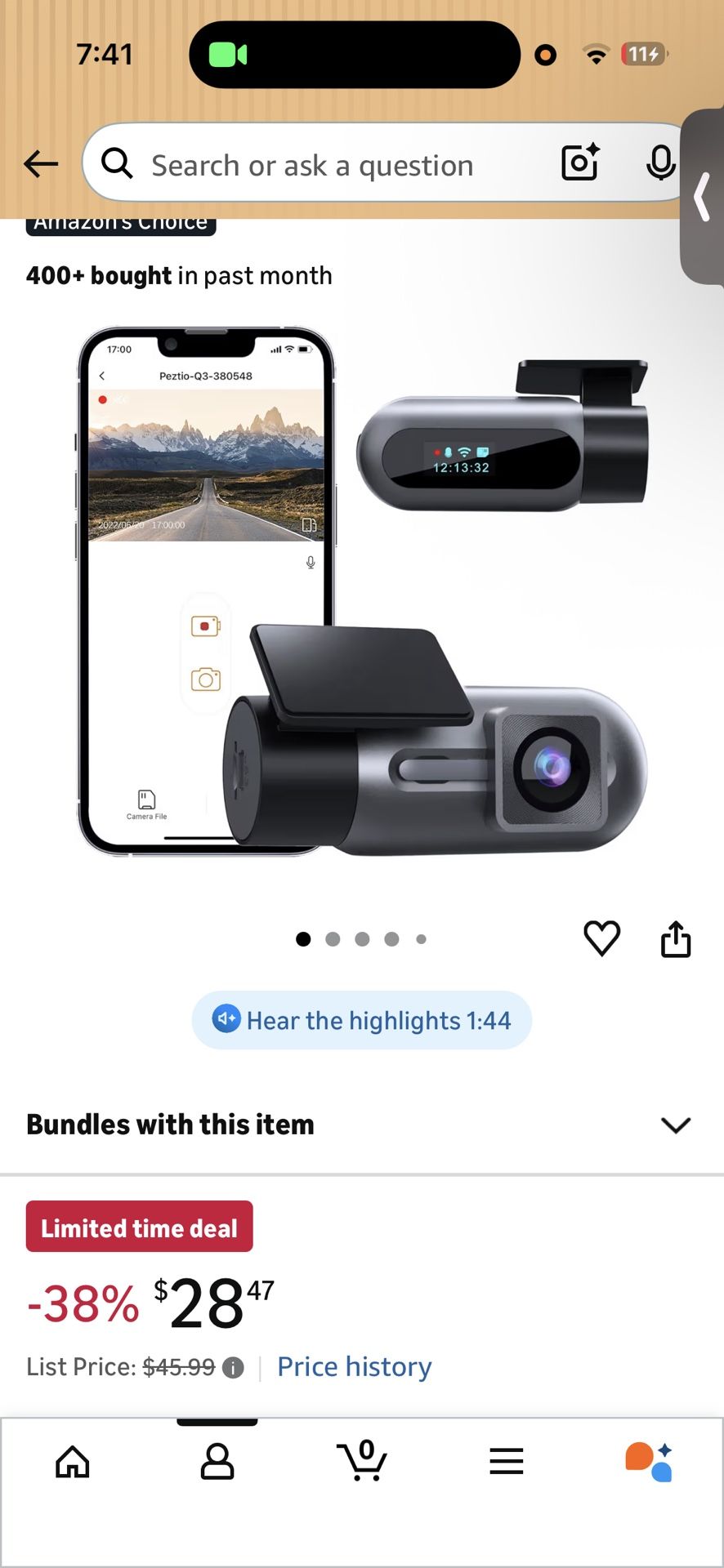Open Price history link

(354, 1366)
